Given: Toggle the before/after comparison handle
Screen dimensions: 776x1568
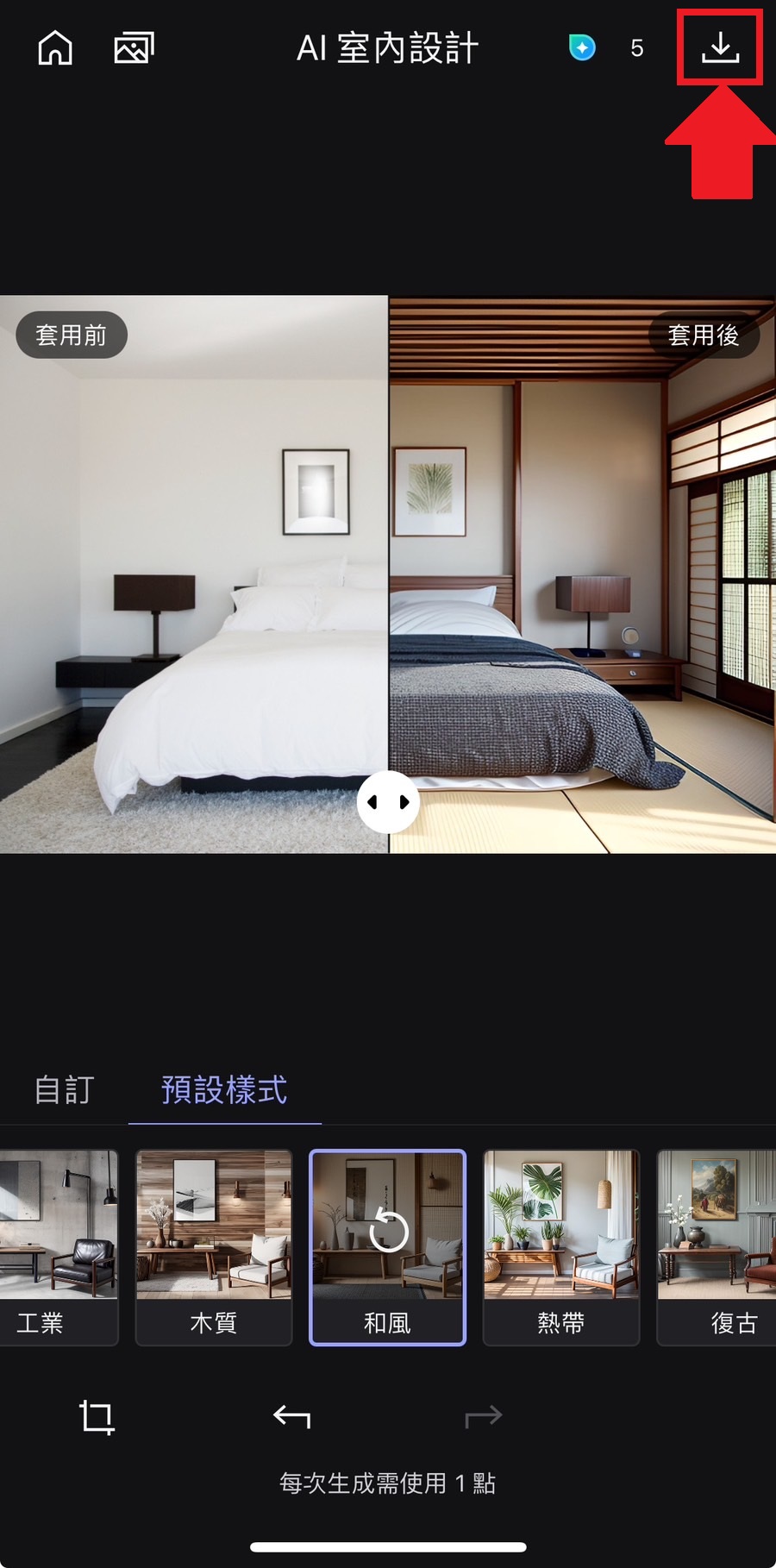Looking at the screenshot, I should (x=389, y=801).
